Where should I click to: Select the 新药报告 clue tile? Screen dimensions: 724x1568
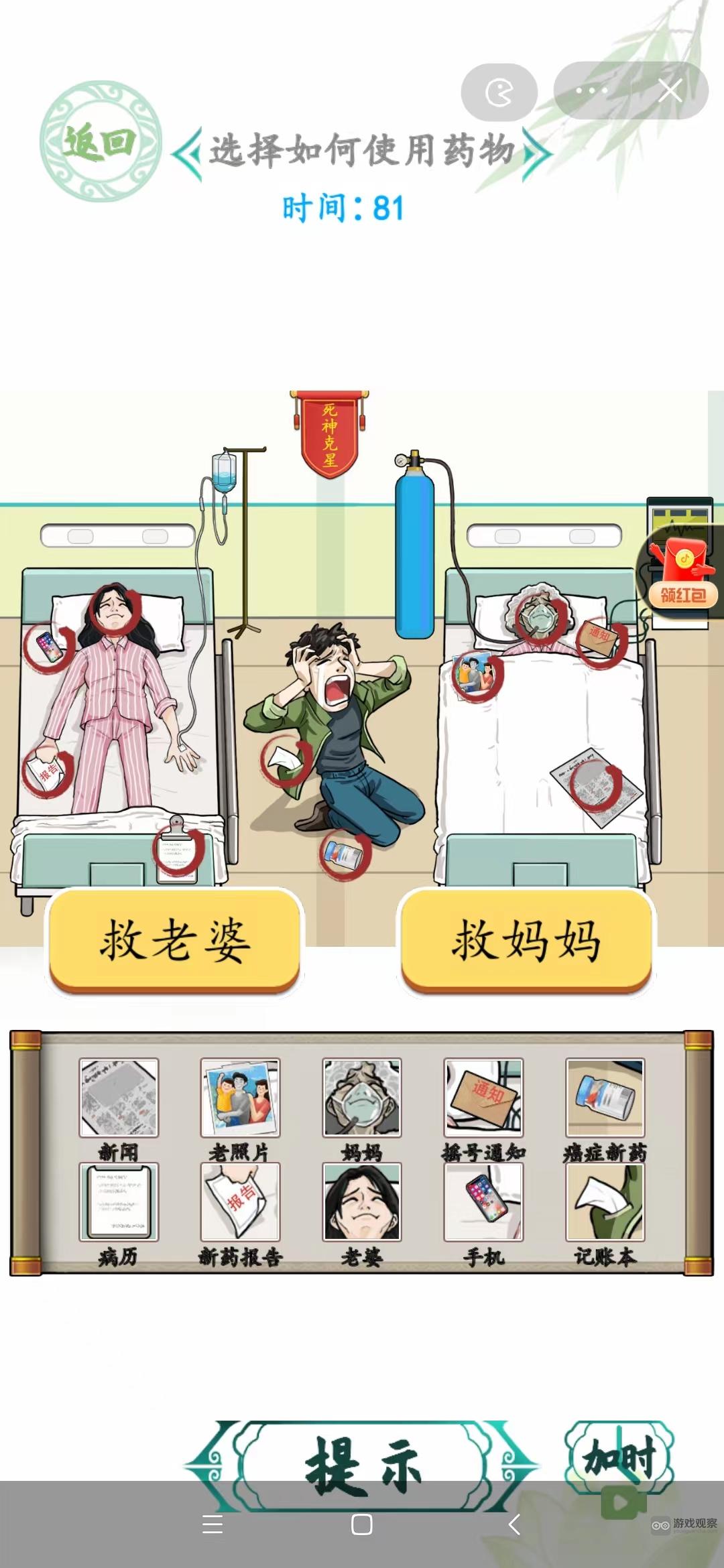pos(240,1201)
